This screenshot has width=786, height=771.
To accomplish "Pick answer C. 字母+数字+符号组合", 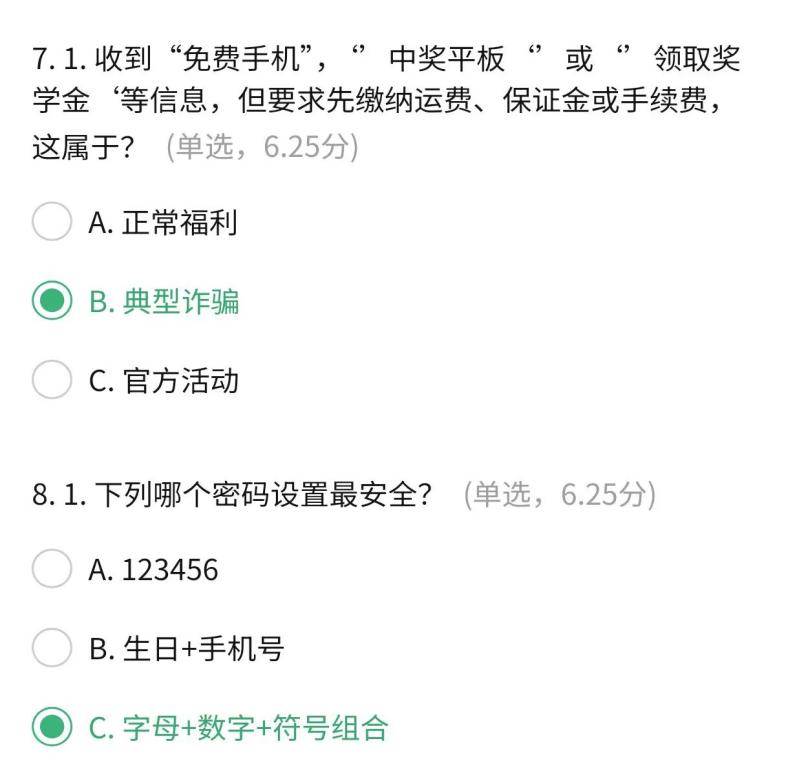I will pyautogui.click(x=52, y=727).
